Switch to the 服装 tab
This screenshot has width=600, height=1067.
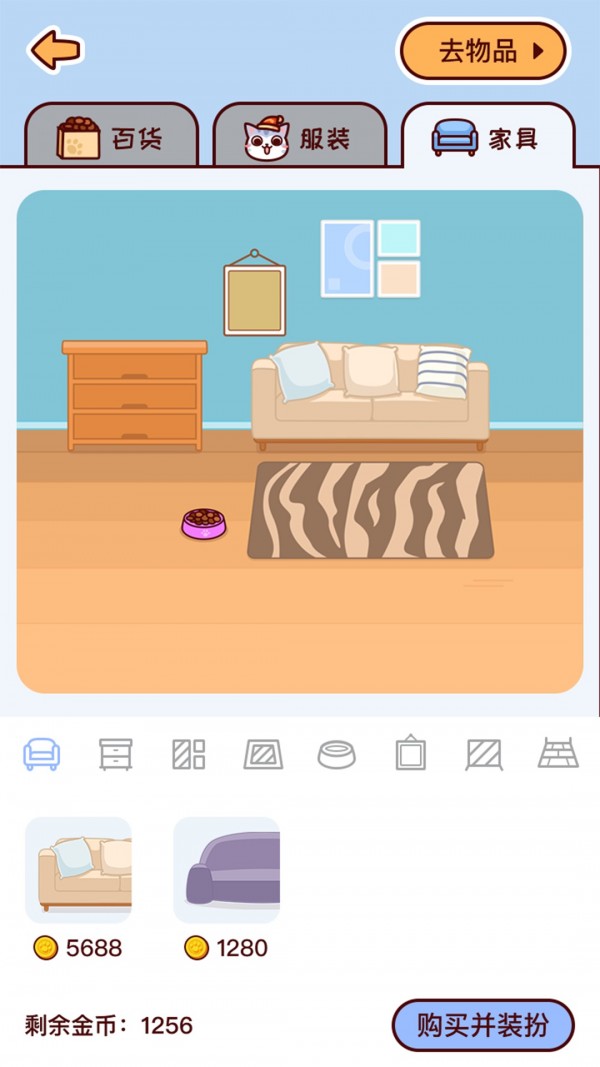point(299,138)
